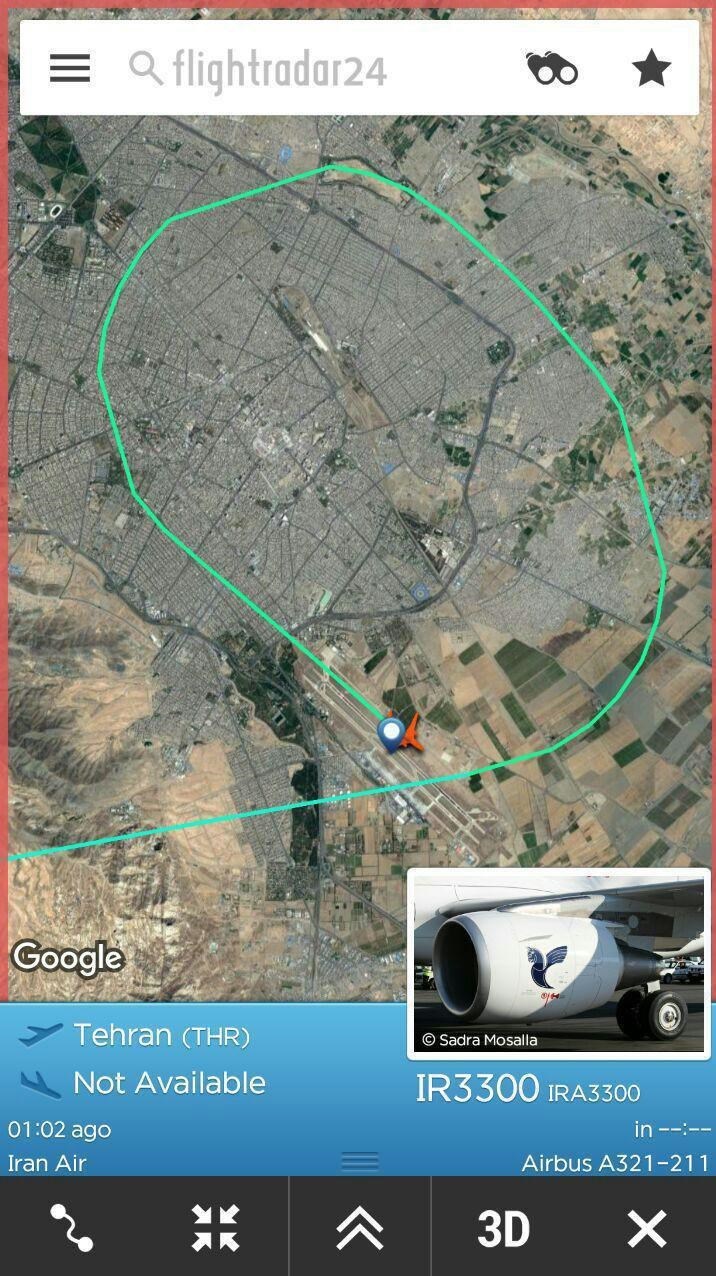
Task: Show the flight route view
Action: tap(72, 1226)
